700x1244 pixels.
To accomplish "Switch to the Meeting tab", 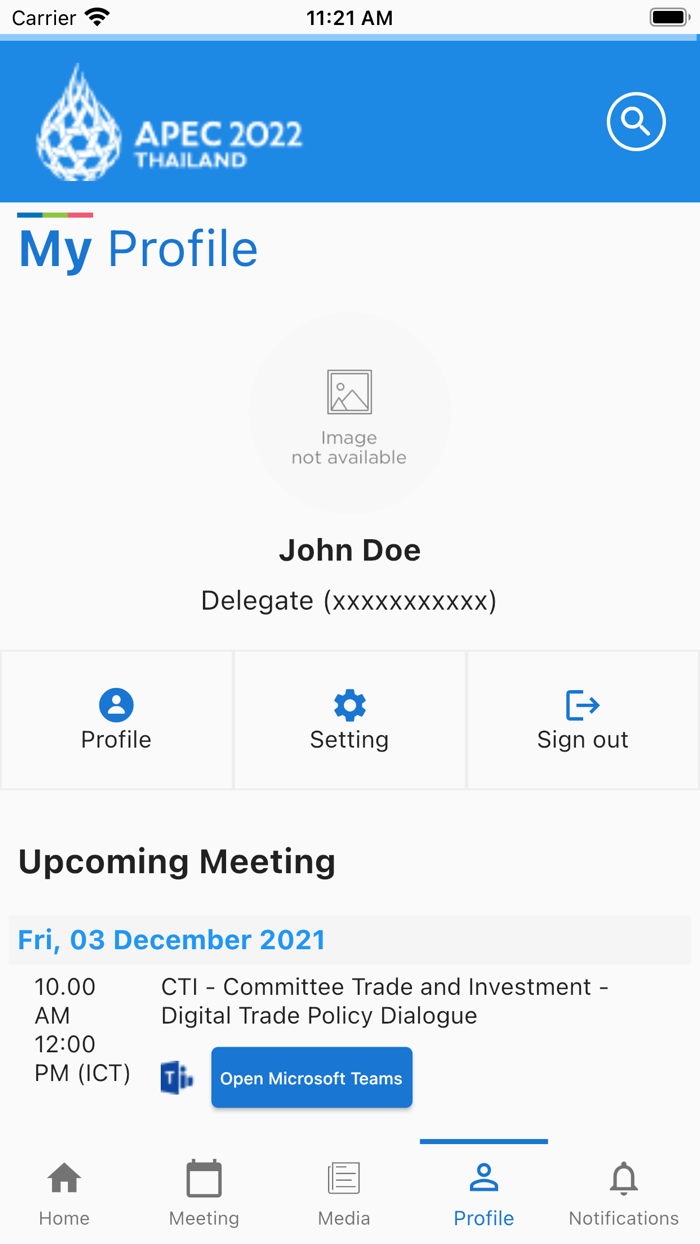I will tap(204, 1194).
